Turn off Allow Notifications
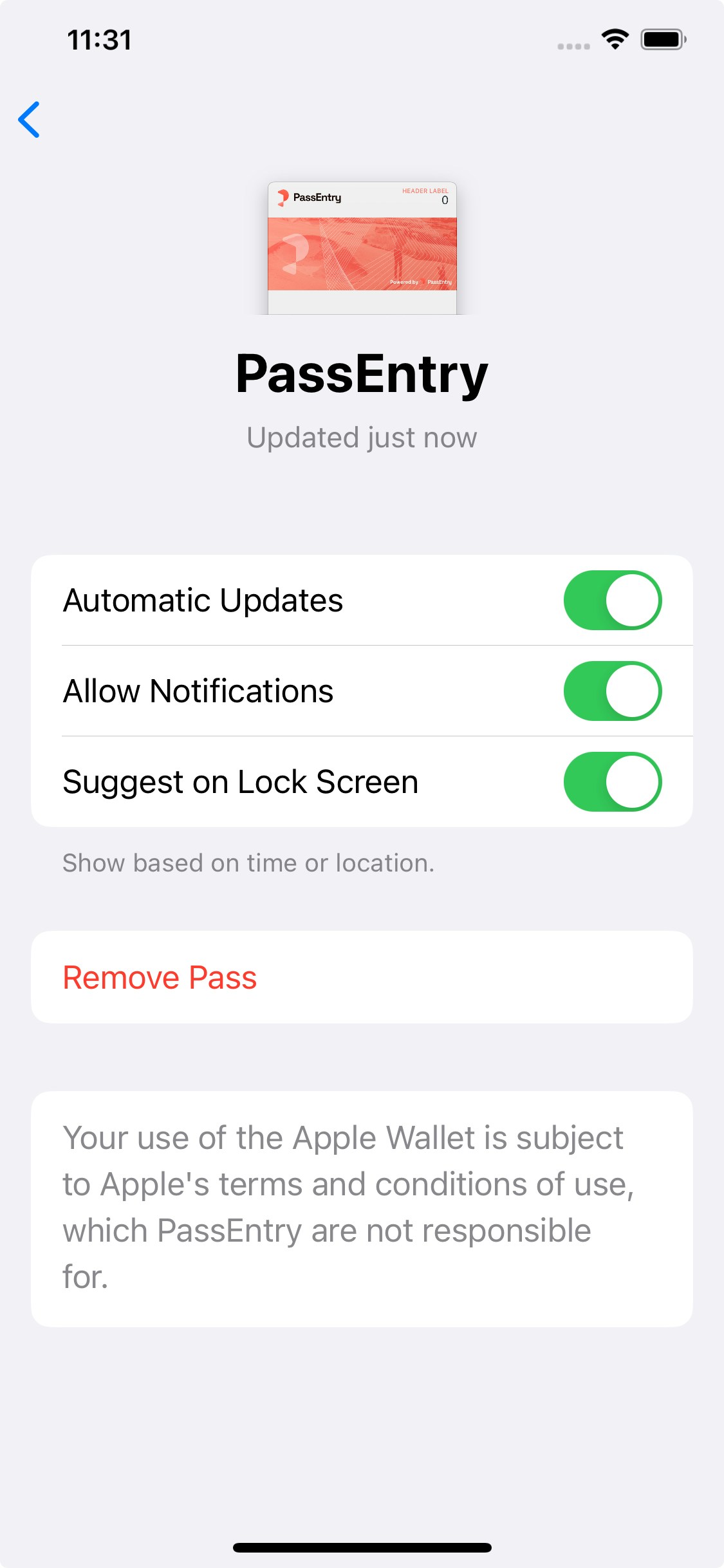Image resolution: width=724 pixels, height=1568 pixels. point(611,691)
